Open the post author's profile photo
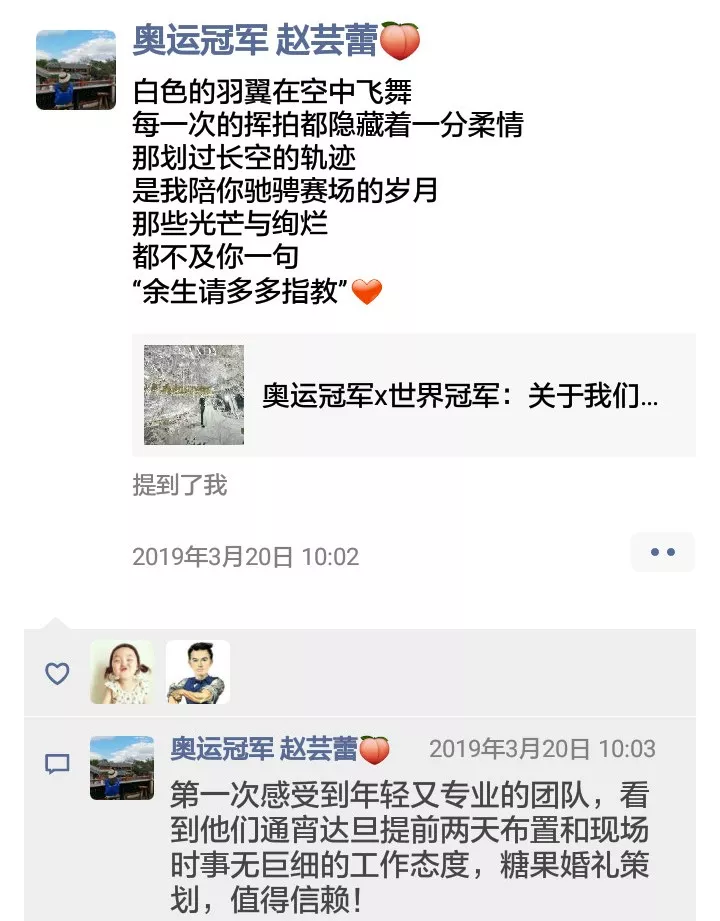Image resolution: width=720 pixels, height=921 pixels. [76, 70]
